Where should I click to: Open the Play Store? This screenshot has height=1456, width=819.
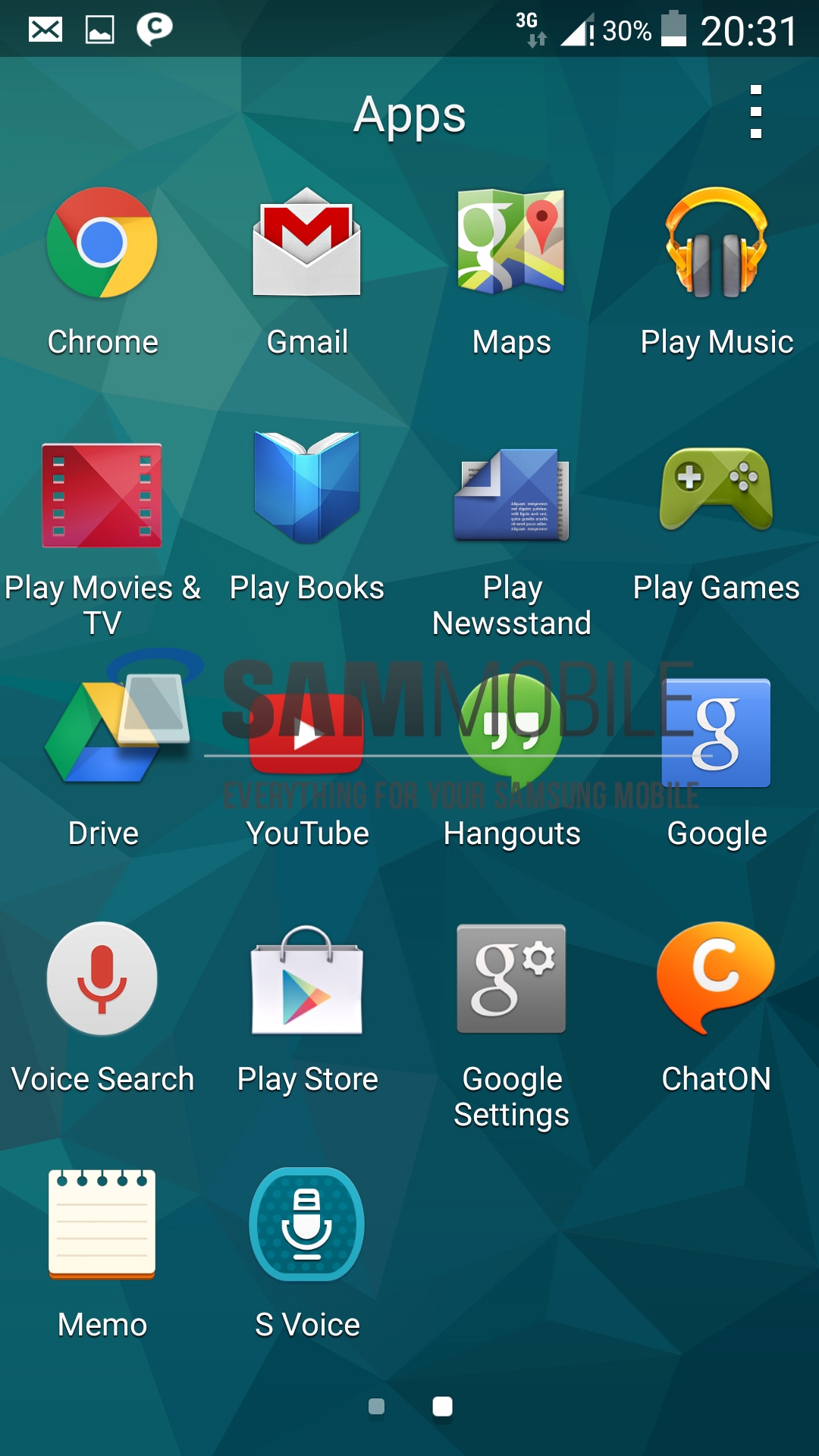(307, 981)
